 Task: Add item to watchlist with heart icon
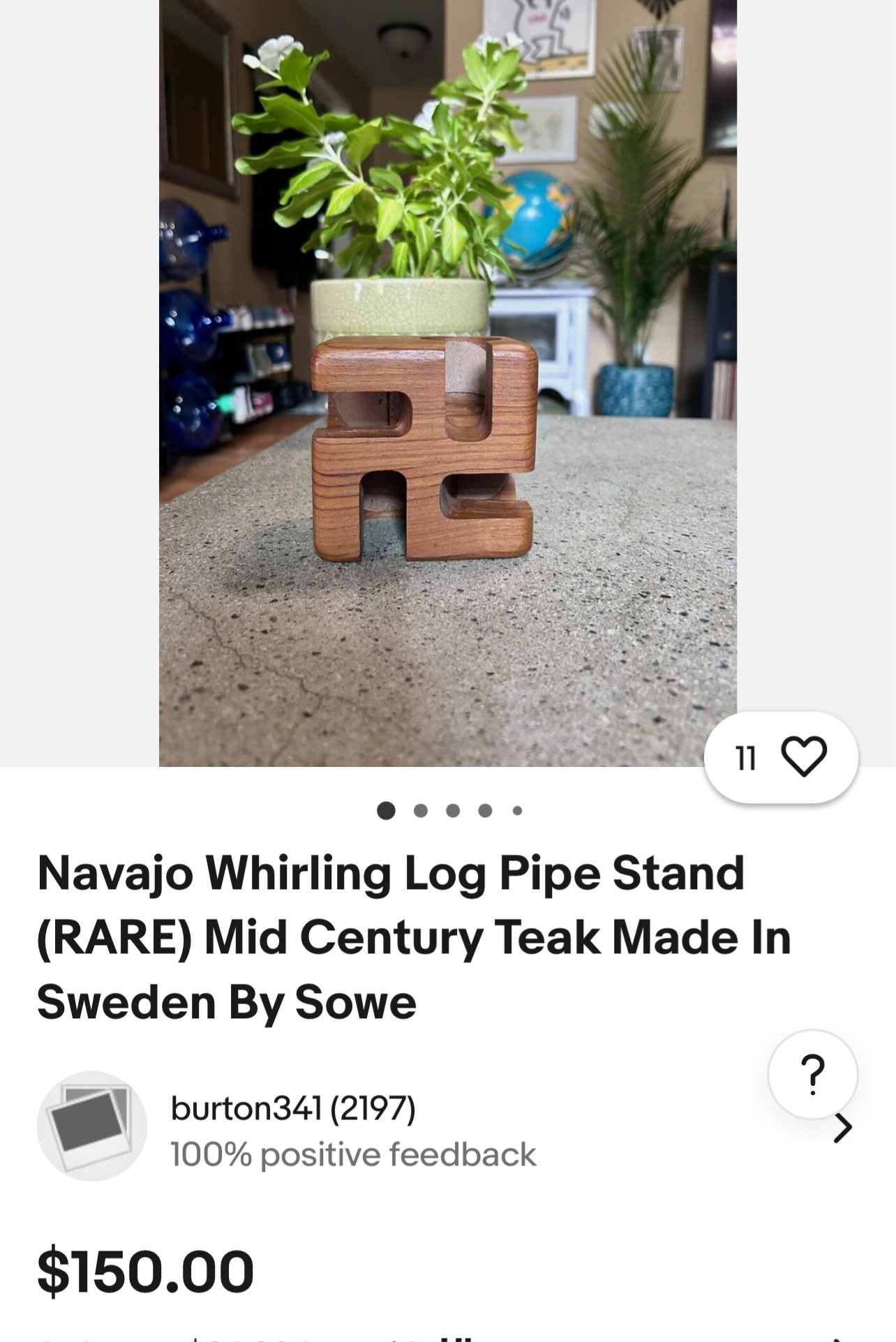(x=803, y=756)
